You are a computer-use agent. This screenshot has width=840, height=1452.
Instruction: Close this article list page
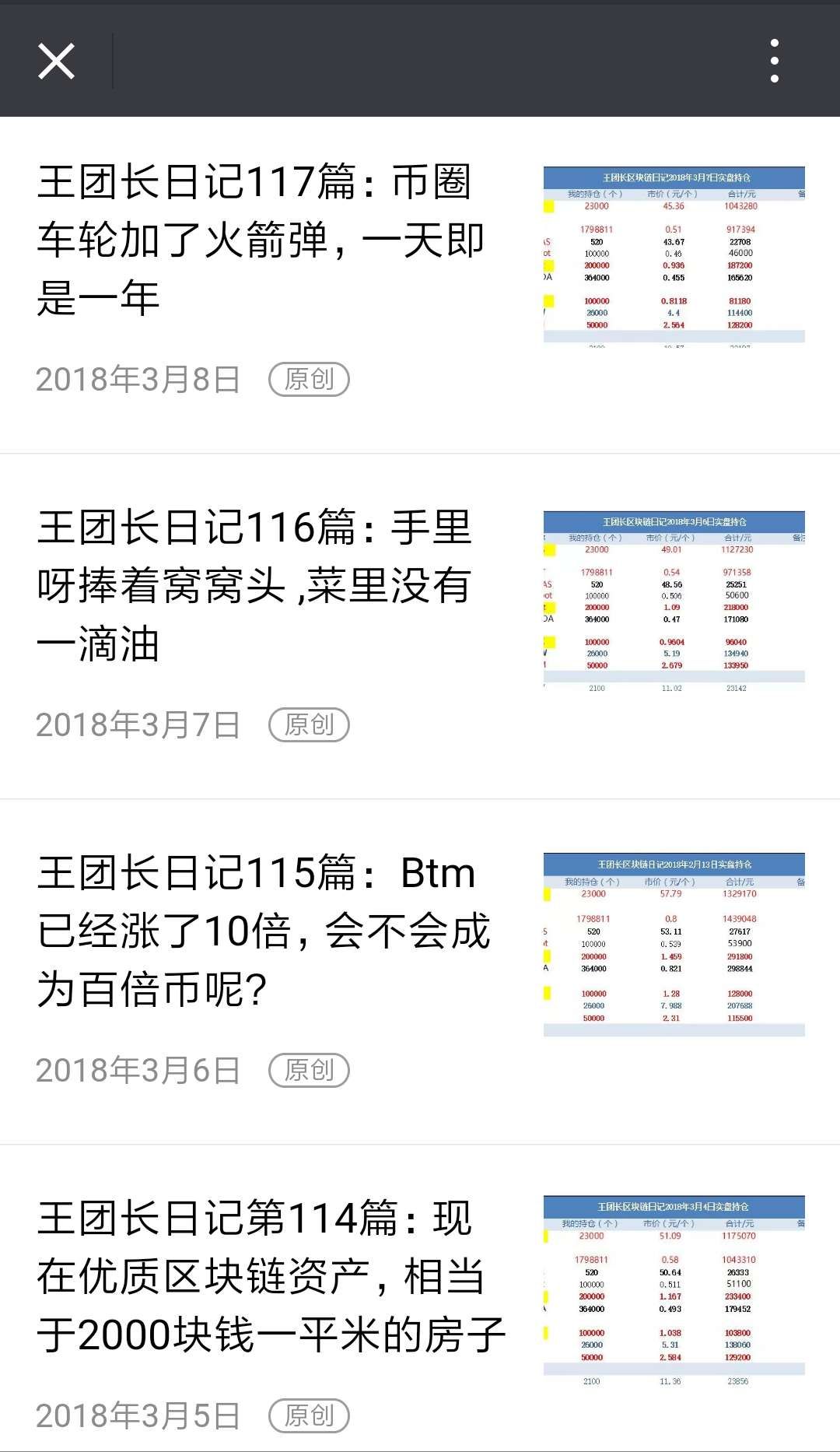[x=56, y=61]
